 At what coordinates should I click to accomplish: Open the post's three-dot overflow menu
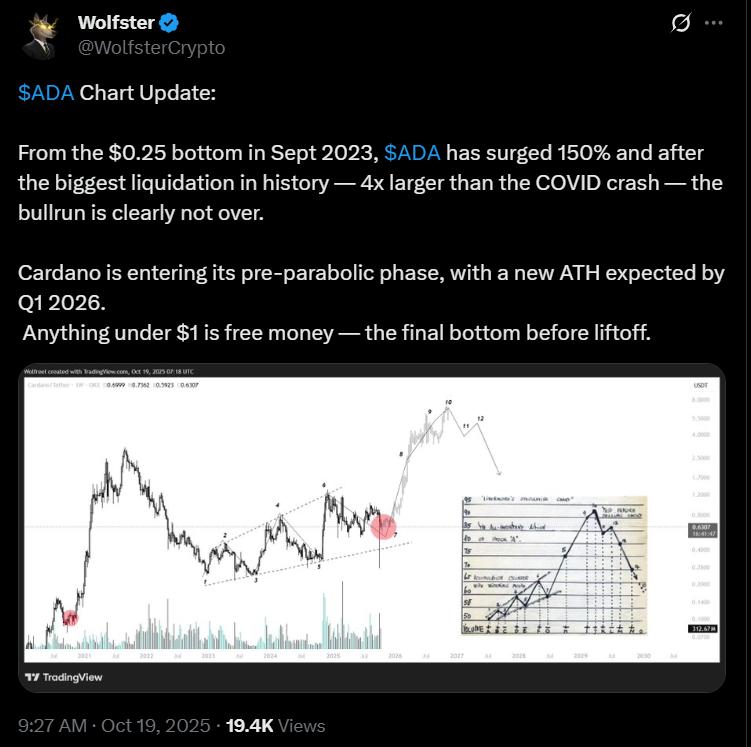713,24
